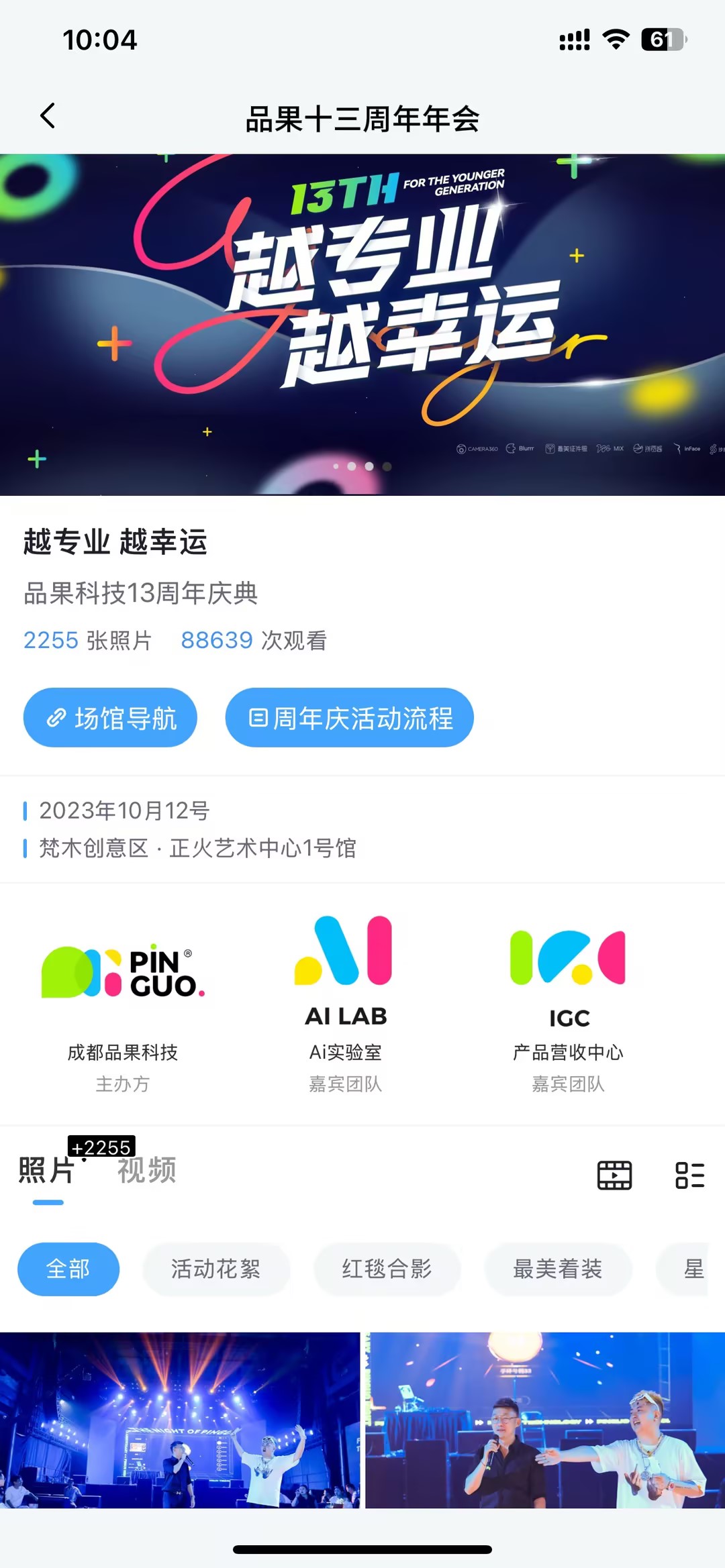Open the 周年庆活动流程 schedule button
Screen dimensions: 725x1568
point(349,718)
